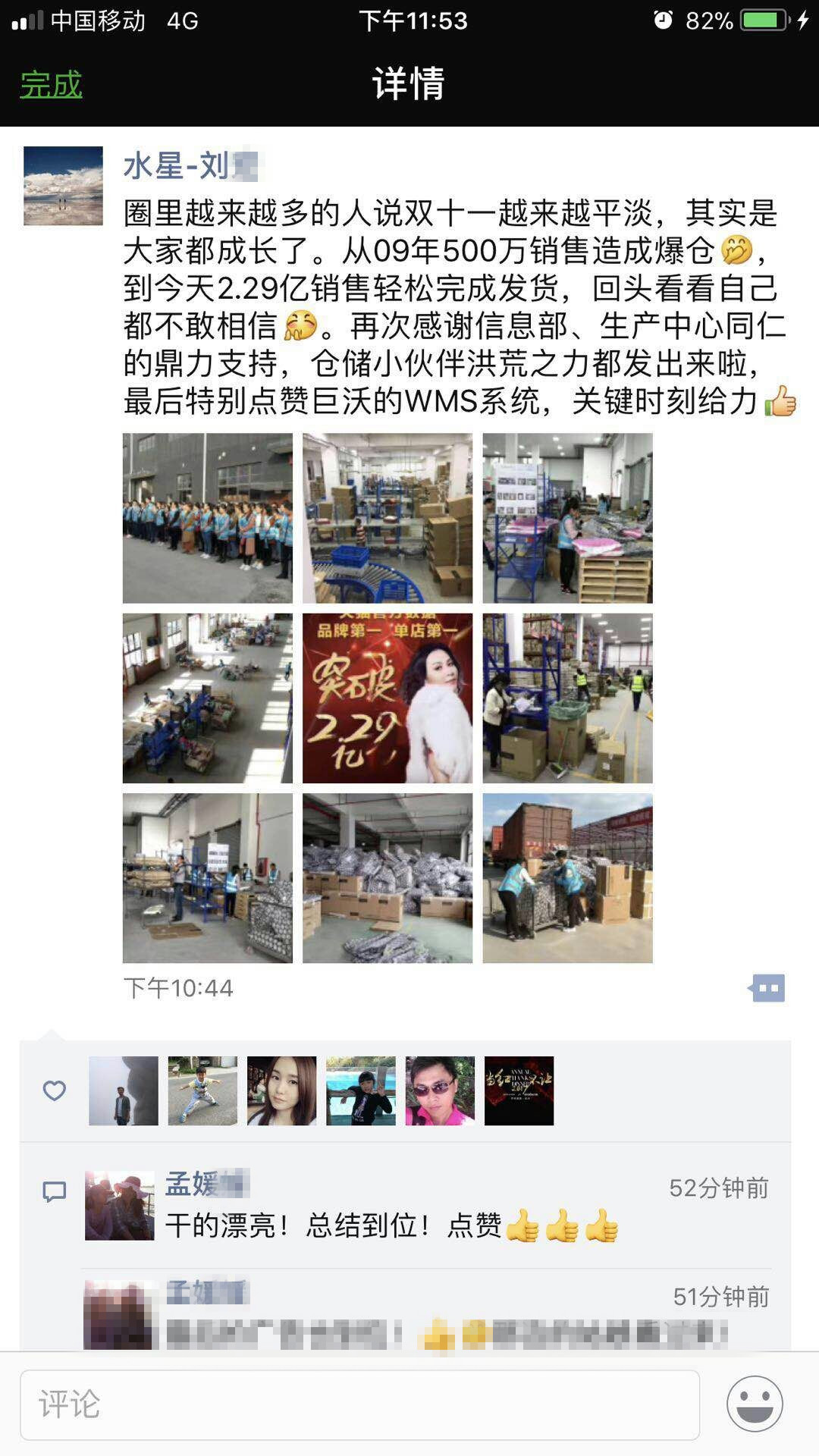Open the emoji picker smiley
819x1456 pixels.
(755, 1404)
